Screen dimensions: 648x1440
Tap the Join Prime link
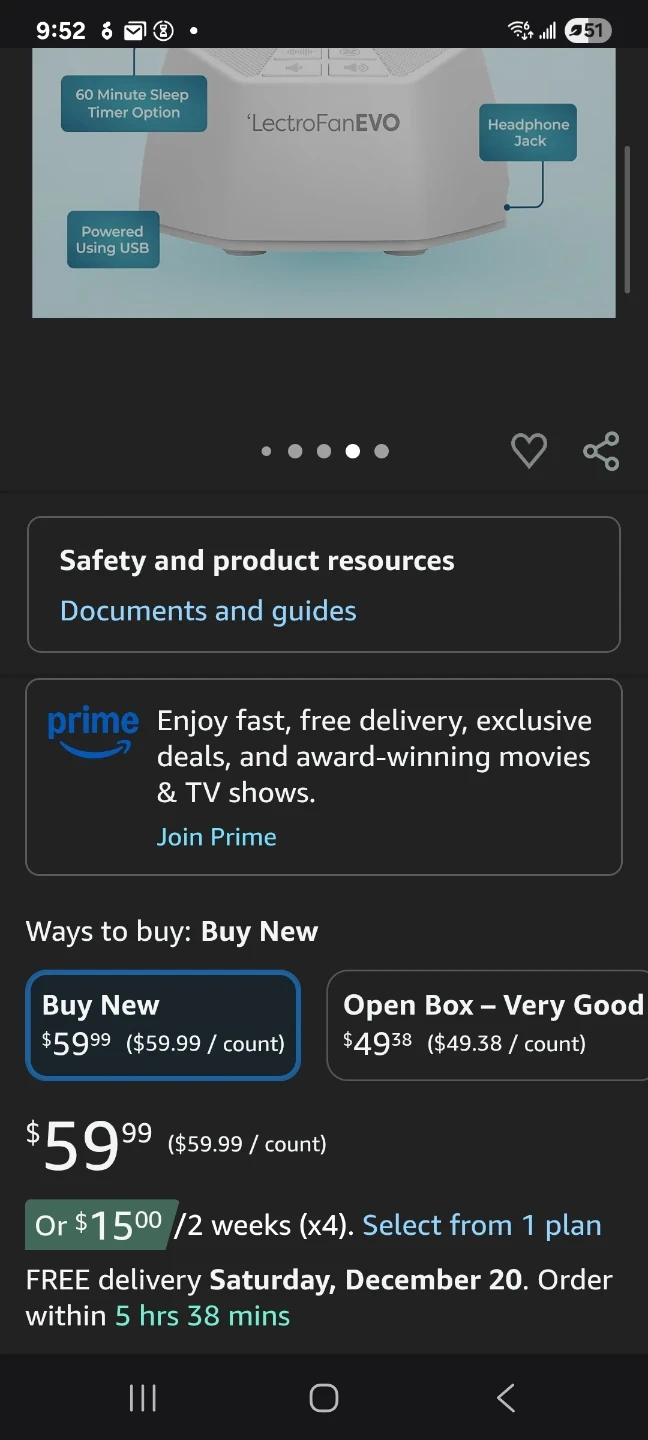click(216, 837)
